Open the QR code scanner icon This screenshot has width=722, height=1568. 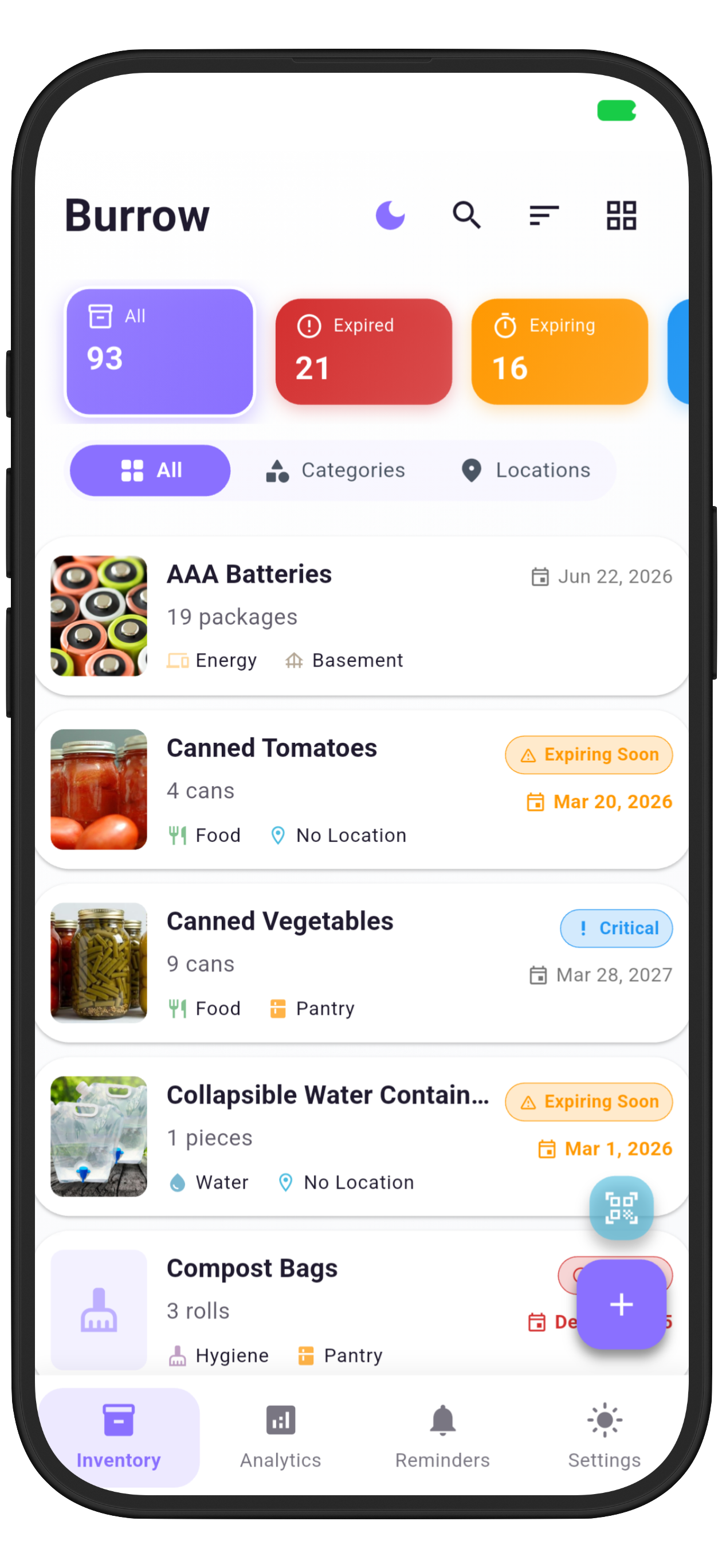[x=622, y=1208]
